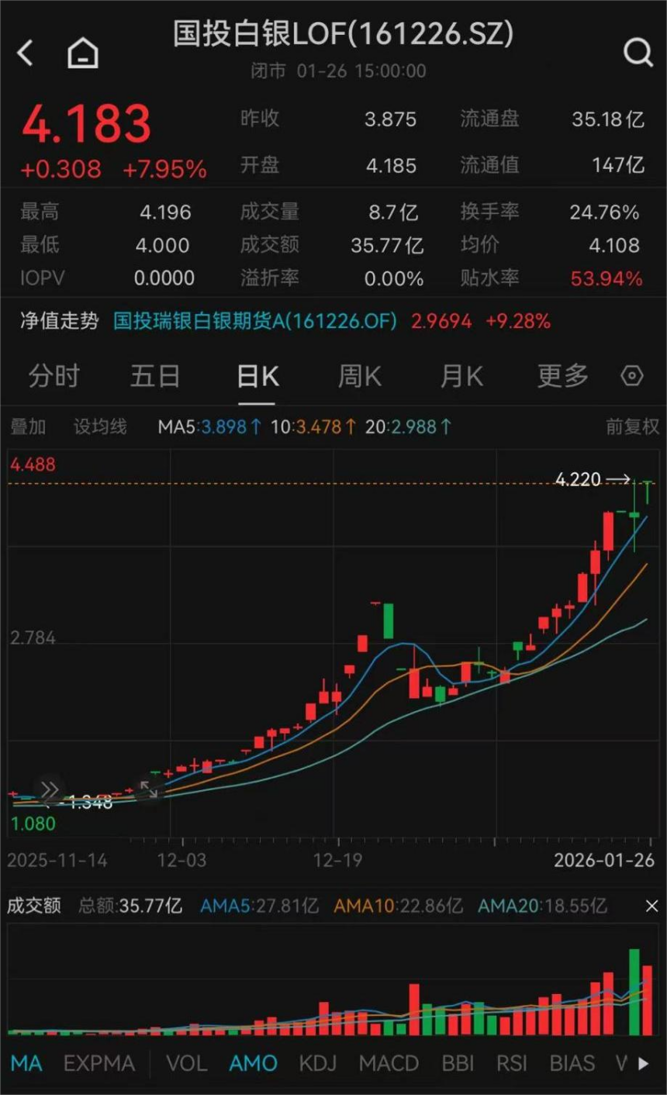The image size is (667, 1095).
Task: Select the 周K chart tab
Action: (x=359, y=376)
